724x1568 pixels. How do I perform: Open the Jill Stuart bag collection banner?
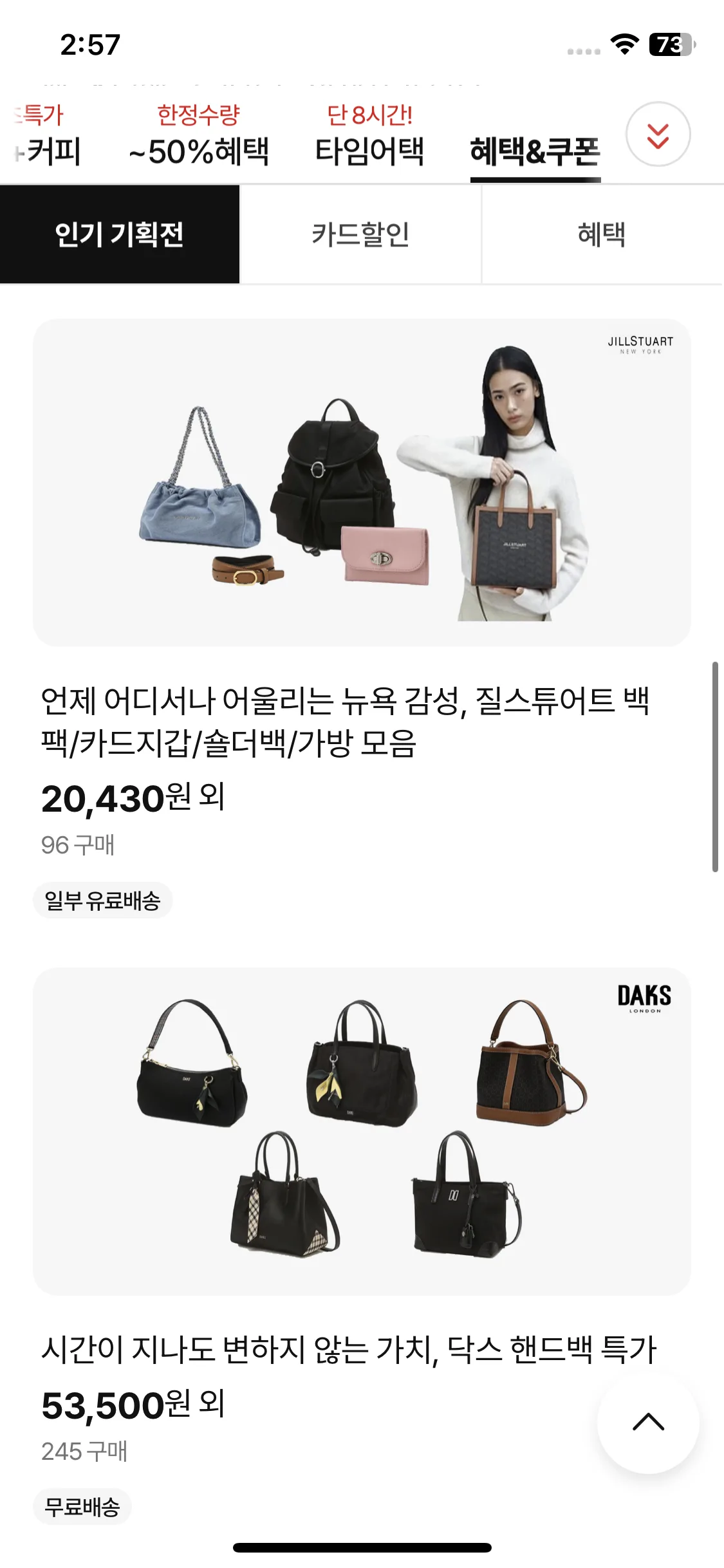[x=362, y=483]
